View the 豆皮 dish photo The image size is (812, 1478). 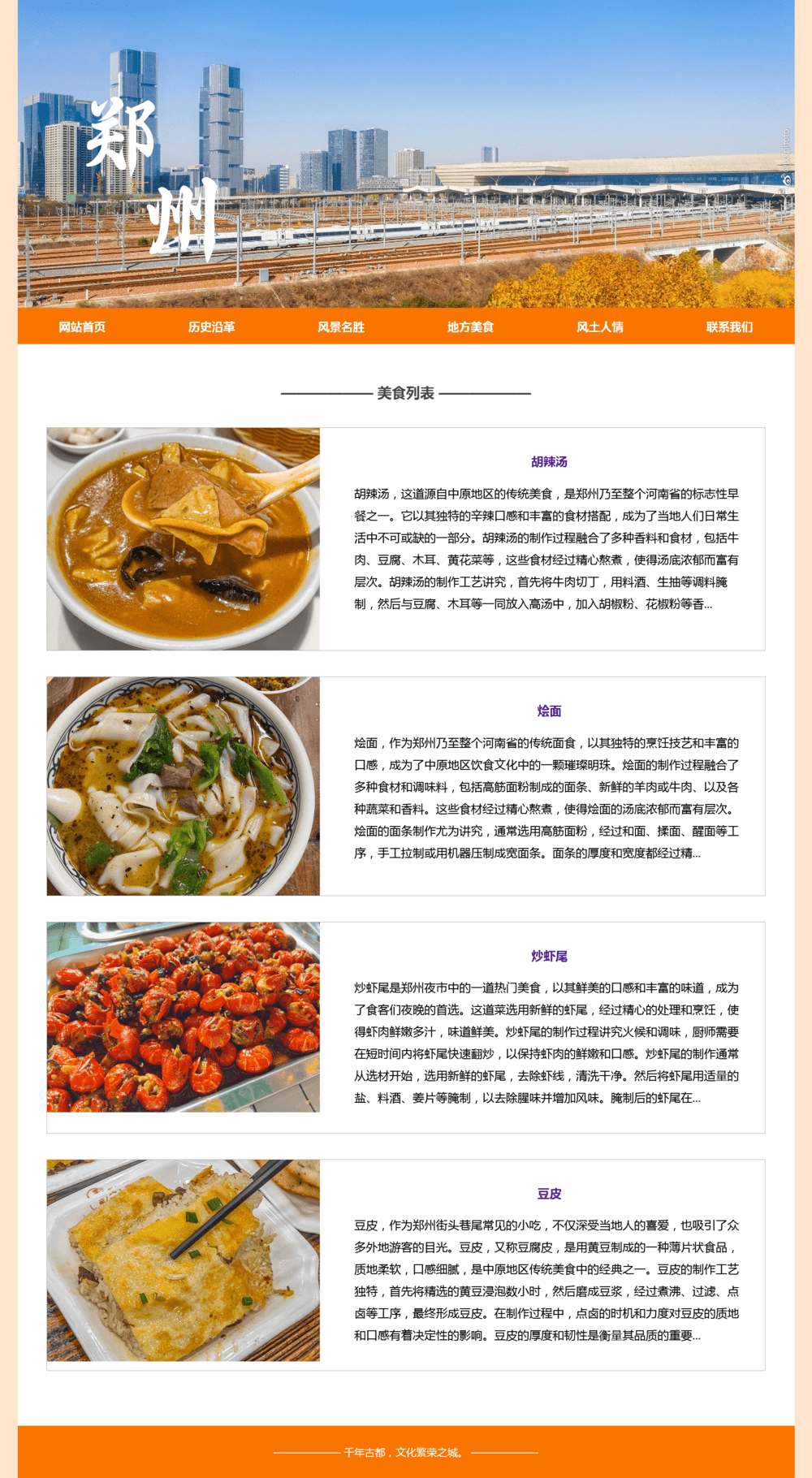(184, 1260)
